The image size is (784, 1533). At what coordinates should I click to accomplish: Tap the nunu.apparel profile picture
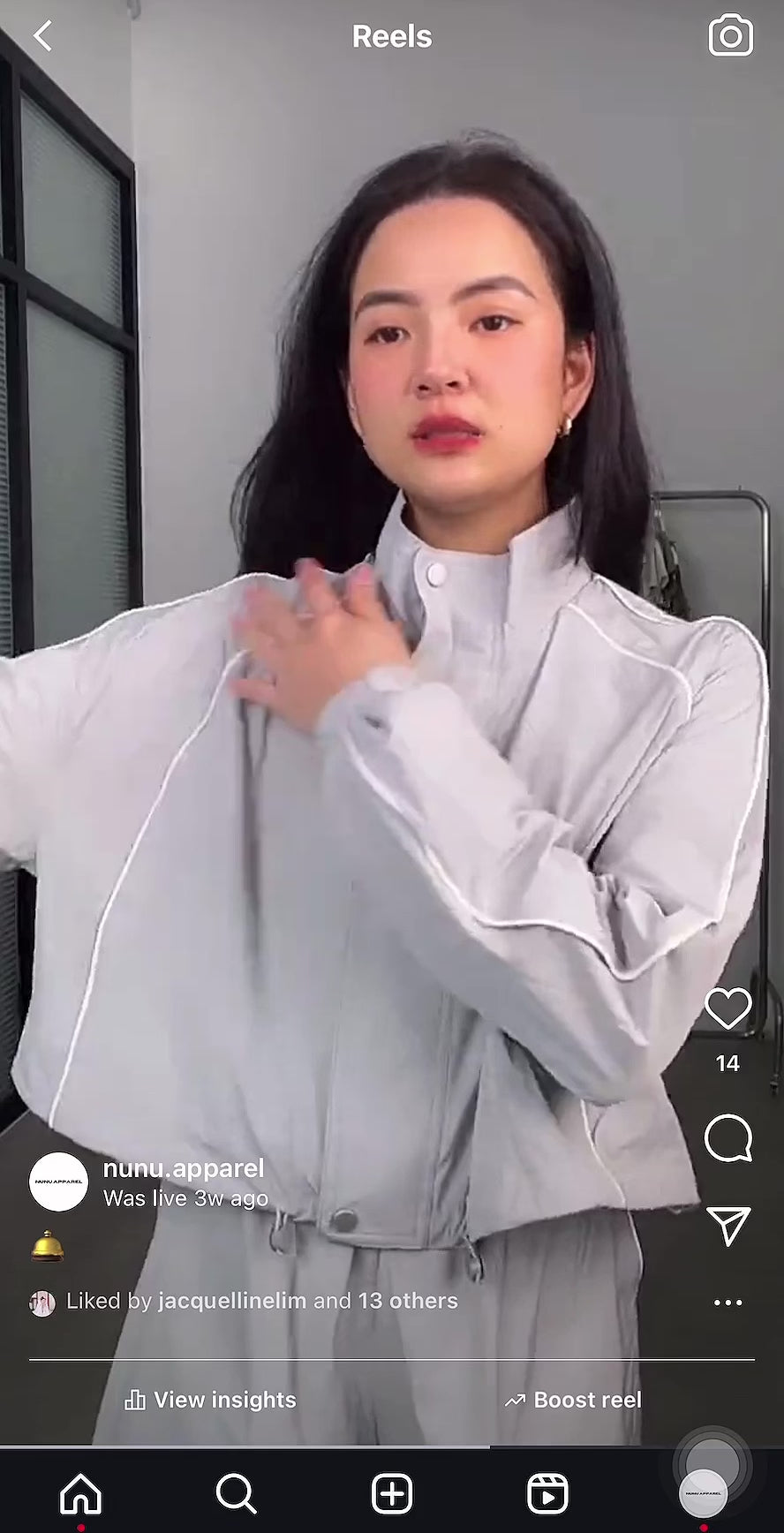[x=58, y=1182]
